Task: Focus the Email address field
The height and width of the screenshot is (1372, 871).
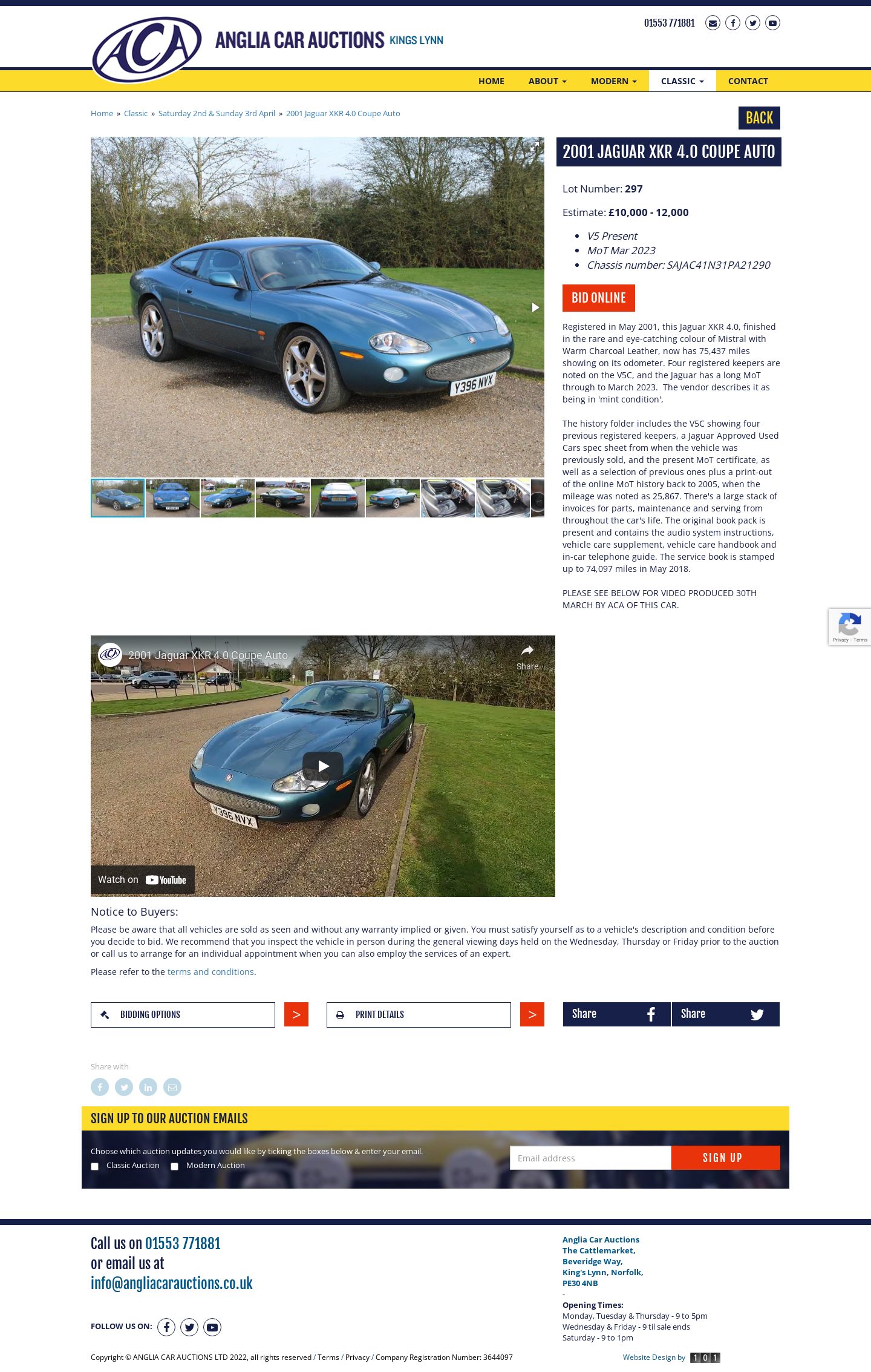Action: (590, 1158)
